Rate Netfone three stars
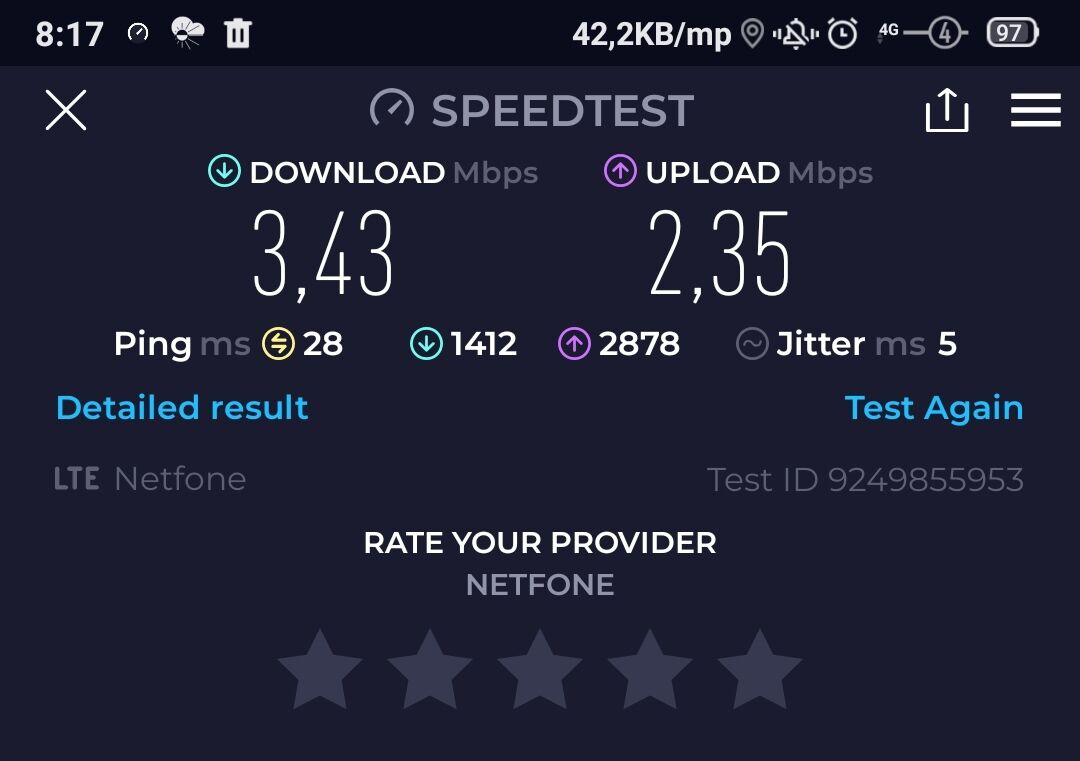1080x761 pixels. [540, 670]
